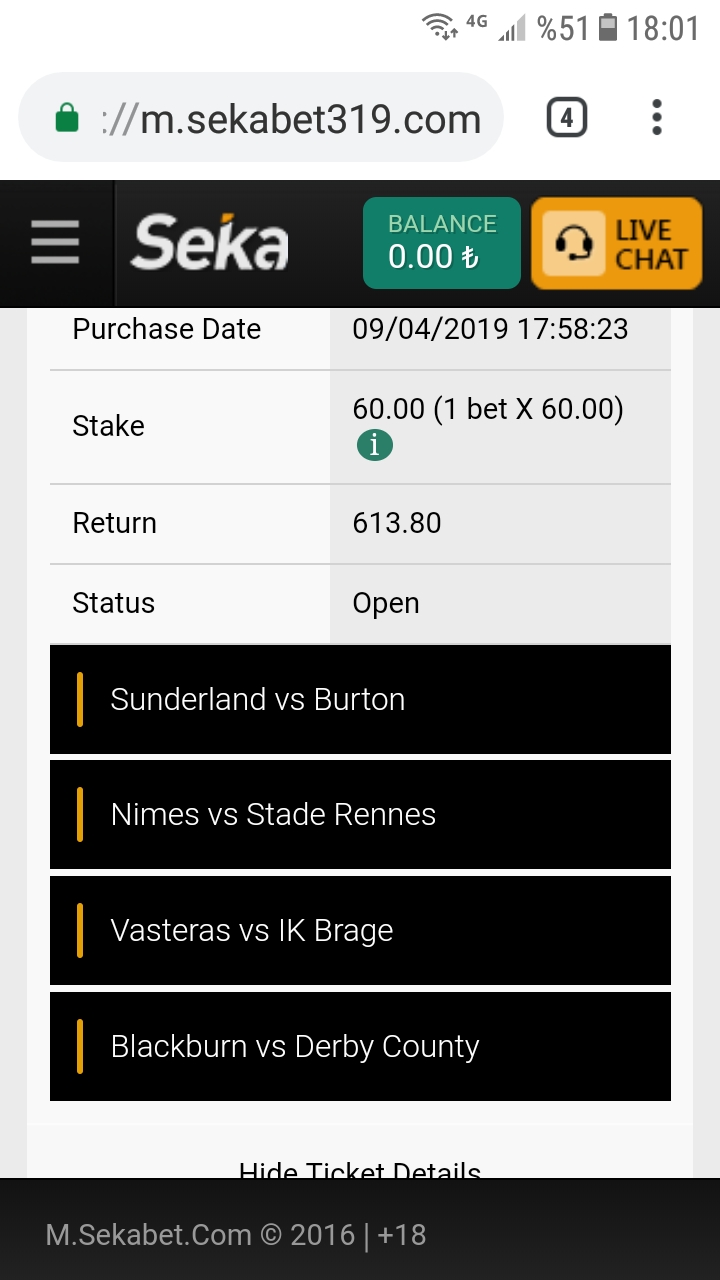This screenshot has width=720, height=1280.
Task: Open the browser overflow menu
Action: 657,118
